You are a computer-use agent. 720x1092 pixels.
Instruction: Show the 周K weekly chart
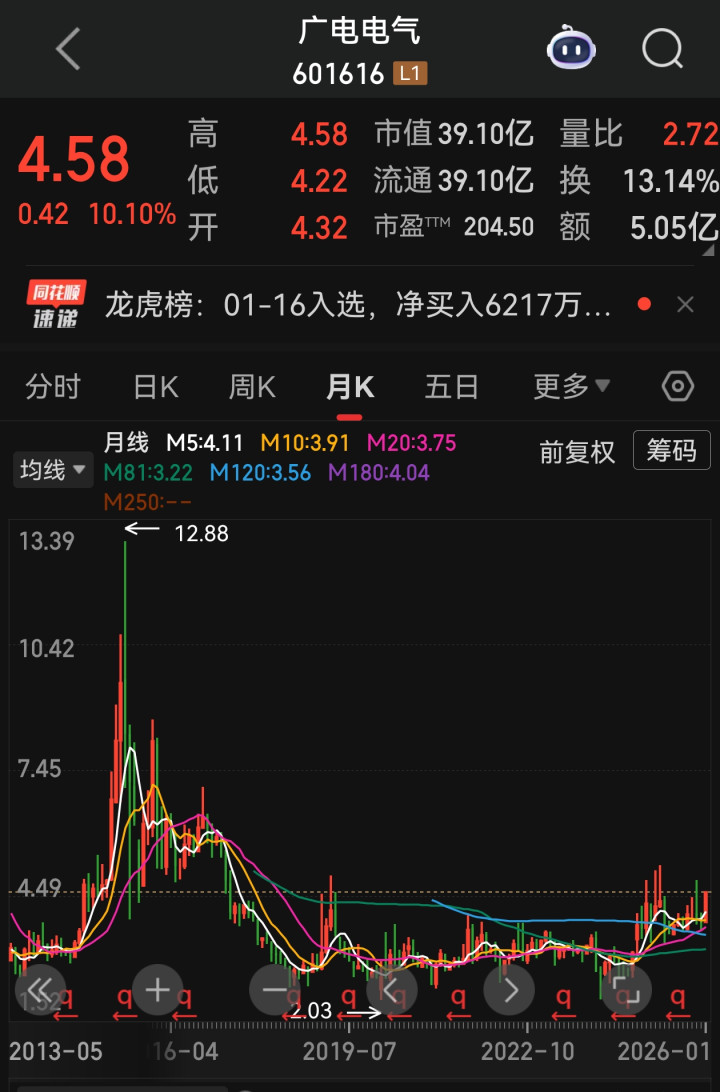[x=252, y=387]
